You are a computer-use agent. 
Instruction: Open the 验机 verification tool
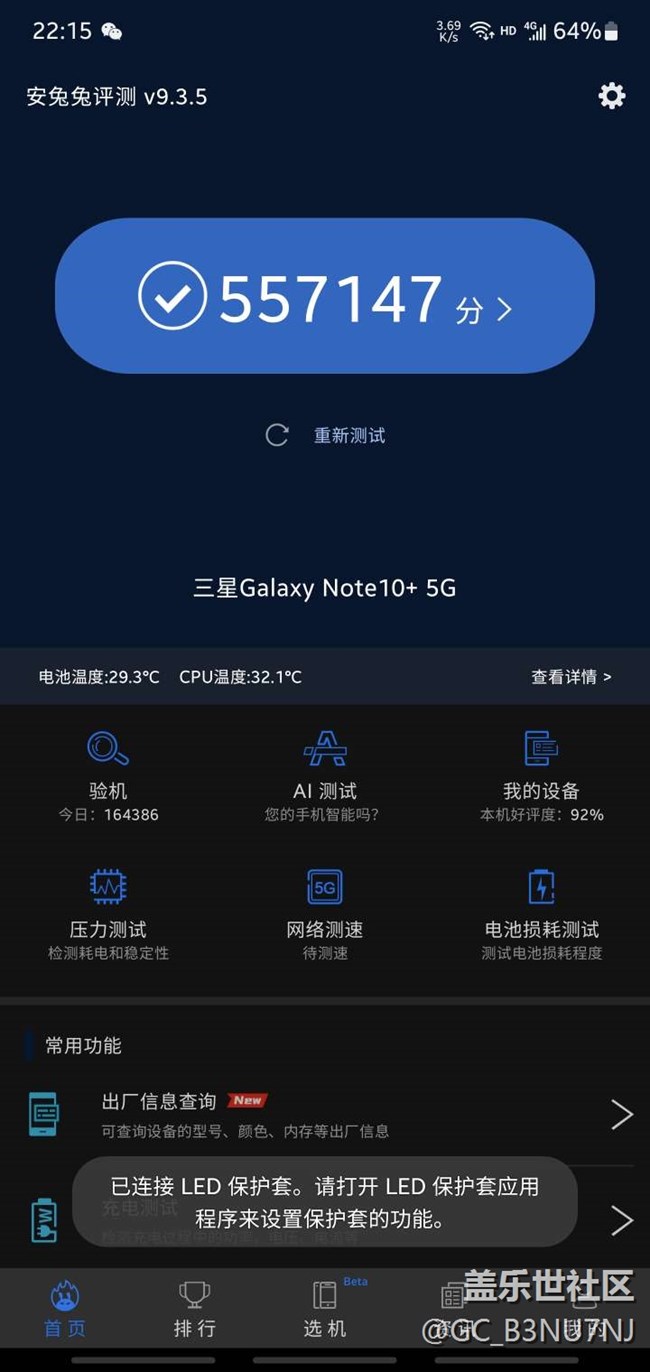click(108, 776)
